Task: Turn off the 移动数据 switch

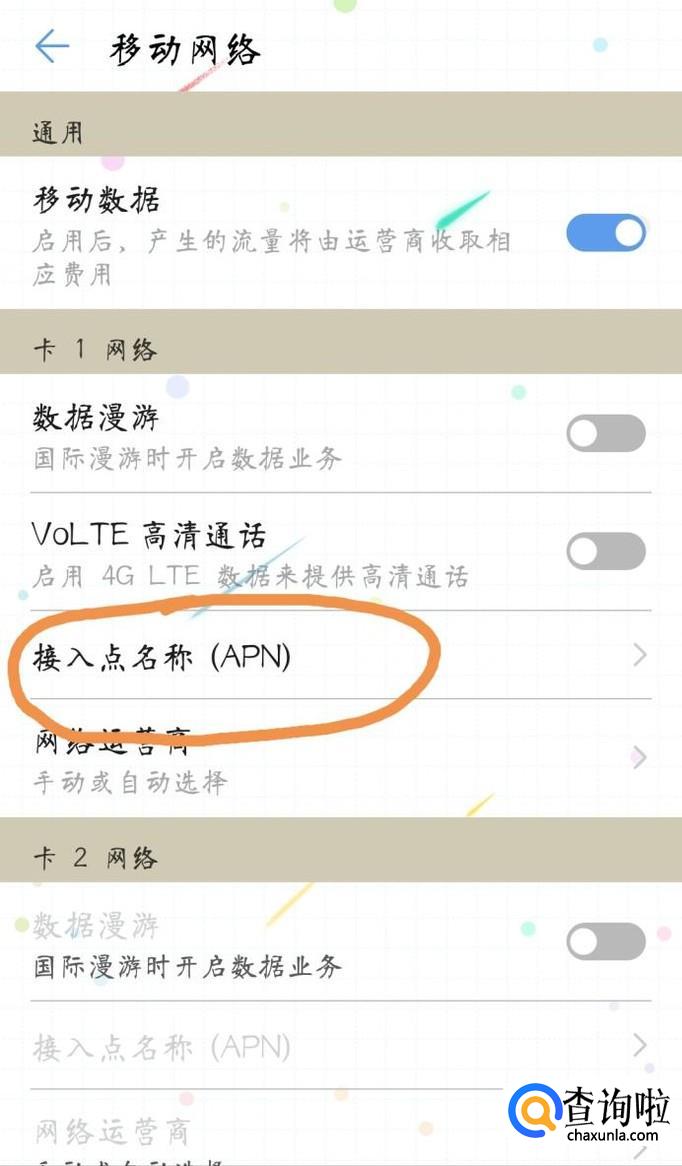Action: point(606,233)
